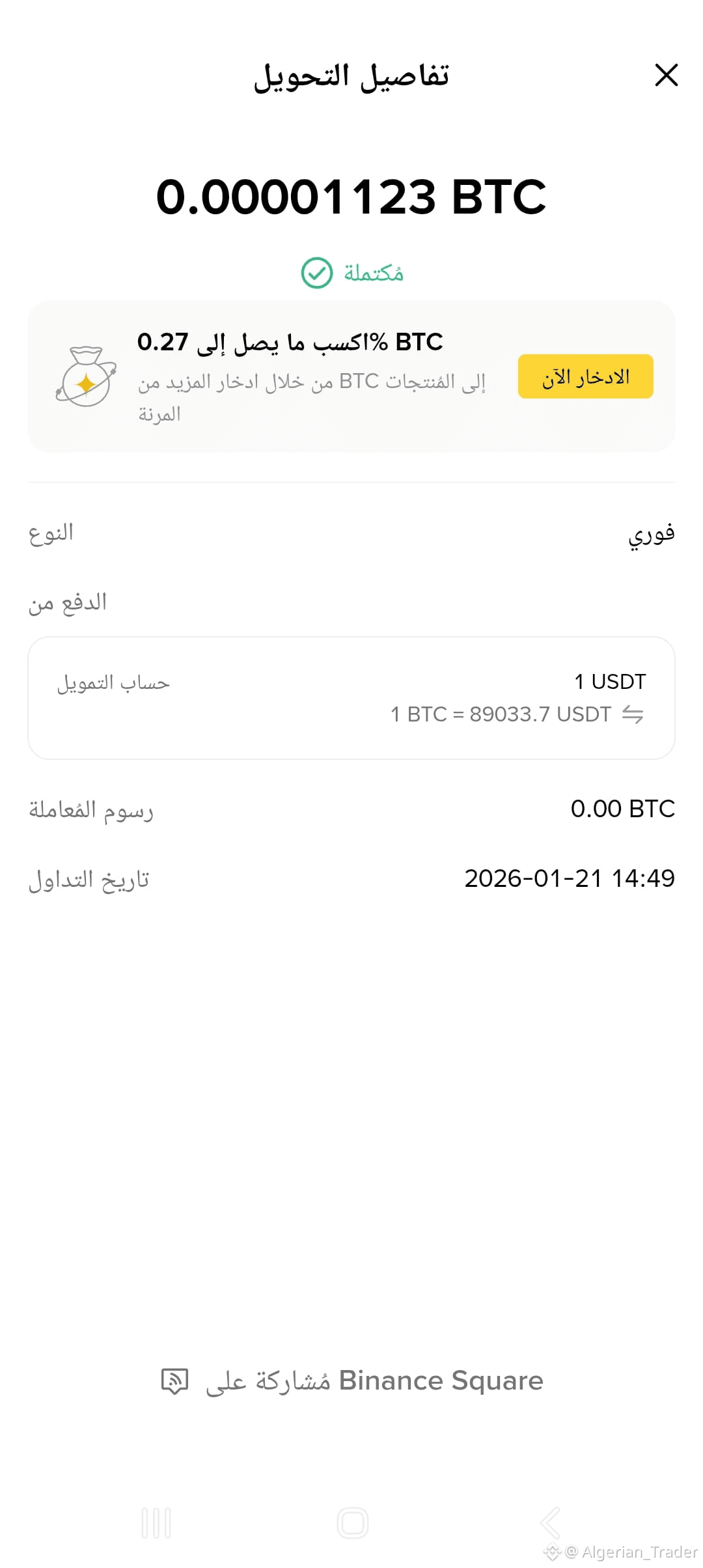703x1568 pixels.
Task: Expand the BTC earn promotion banner
Action: (351, 376)
